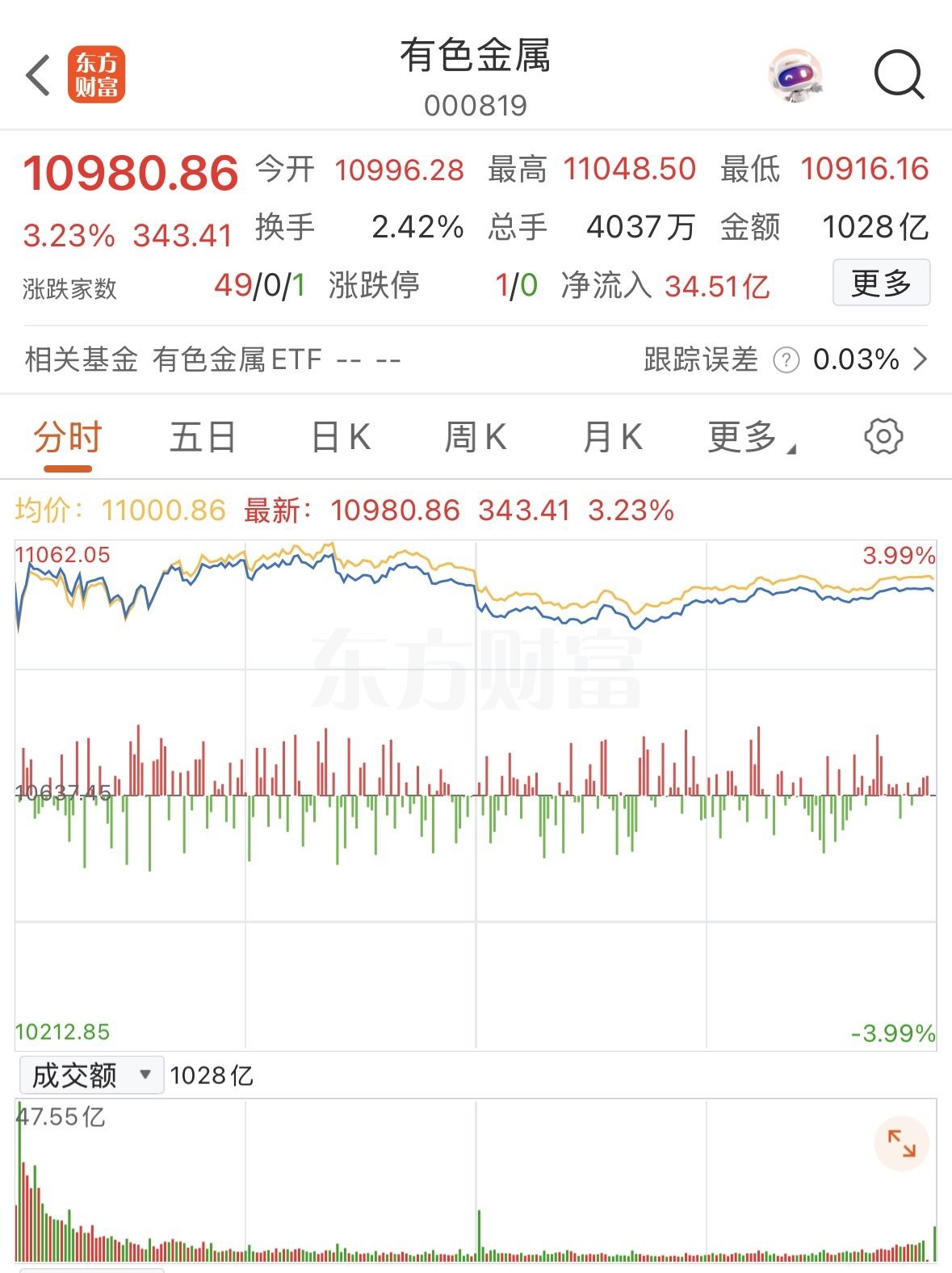Open the 成交额 indicator dropdown

pos(91,1075)
